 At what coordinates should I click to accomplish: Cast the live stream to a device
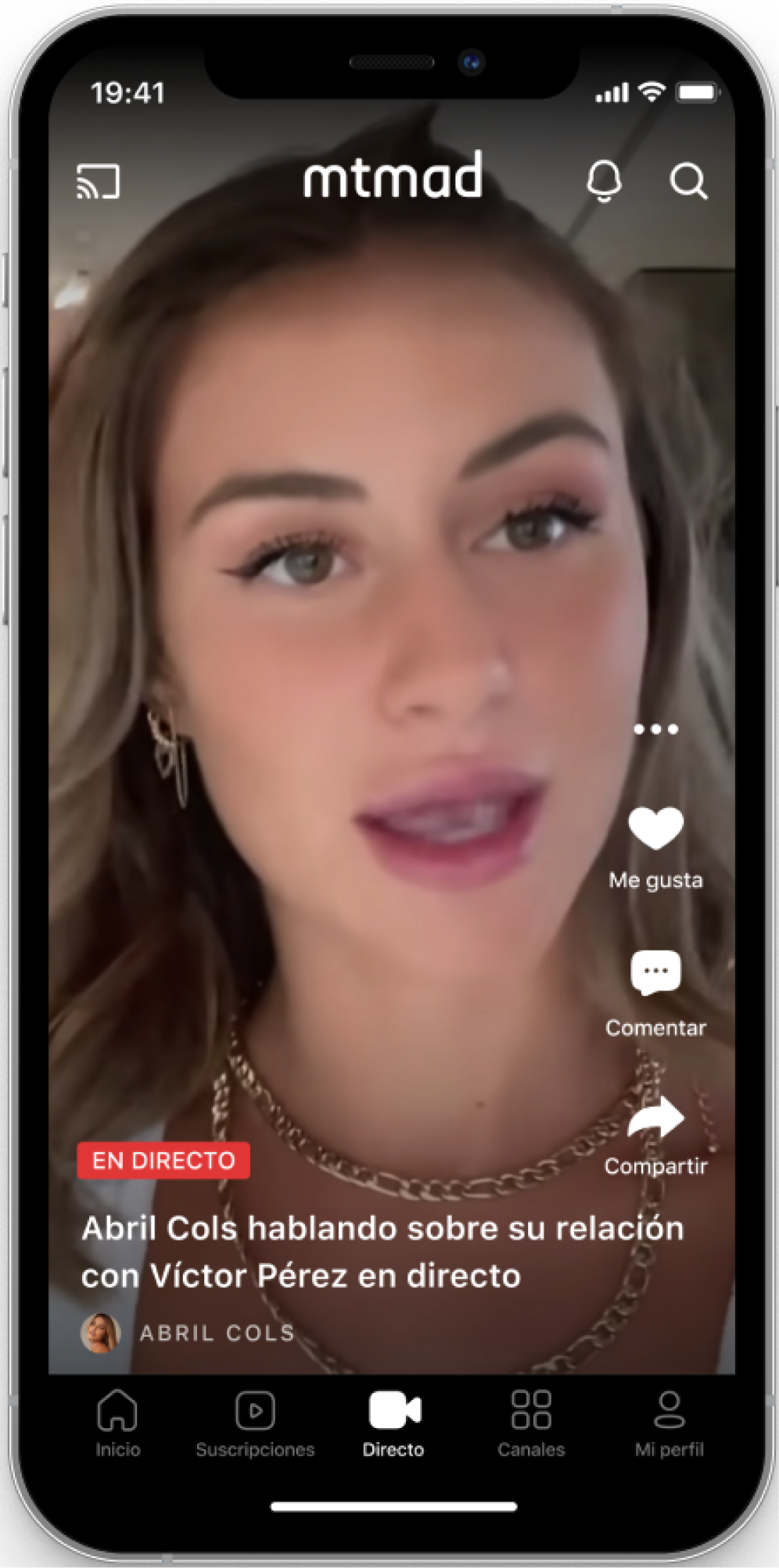pos(98,181)
